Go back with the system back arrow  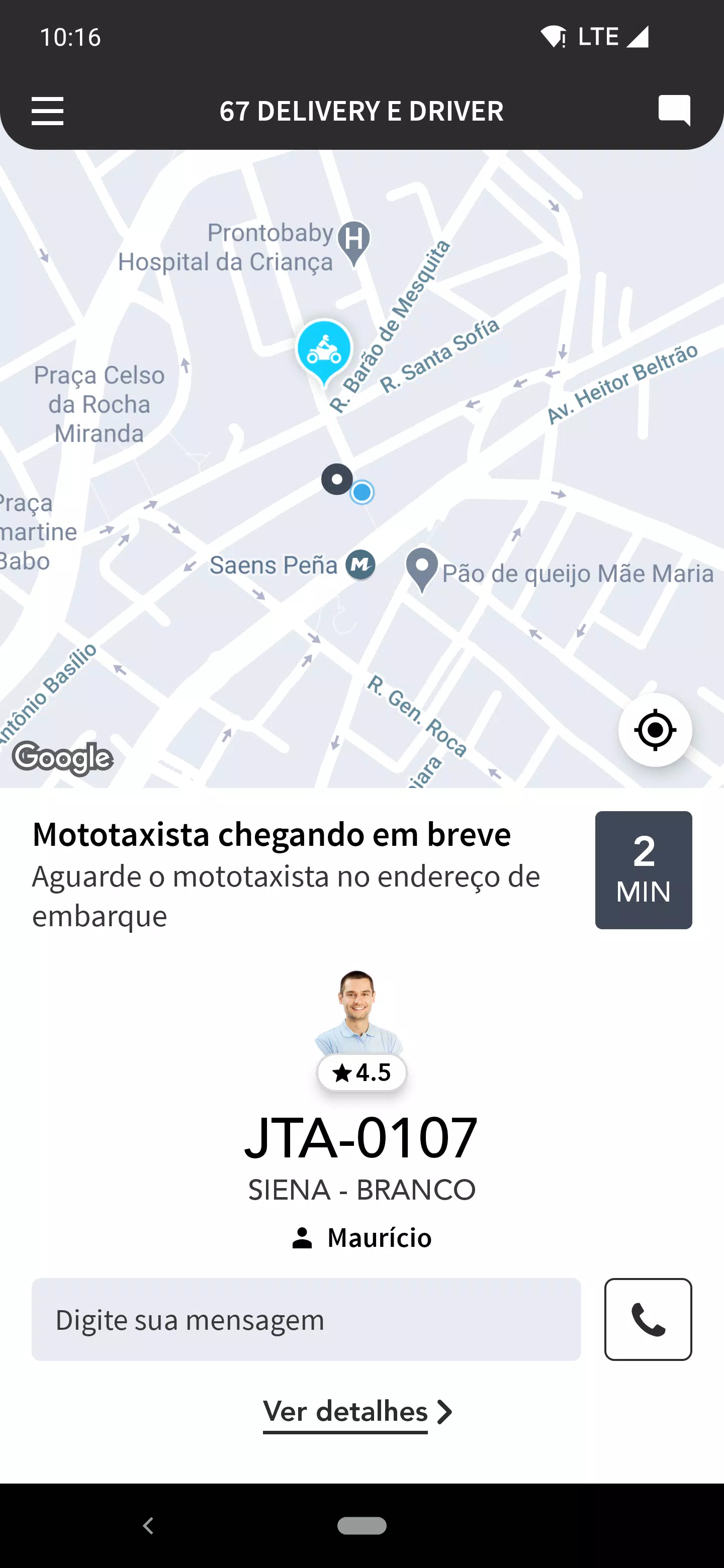pyautogui.click(x=148, y=1525)
